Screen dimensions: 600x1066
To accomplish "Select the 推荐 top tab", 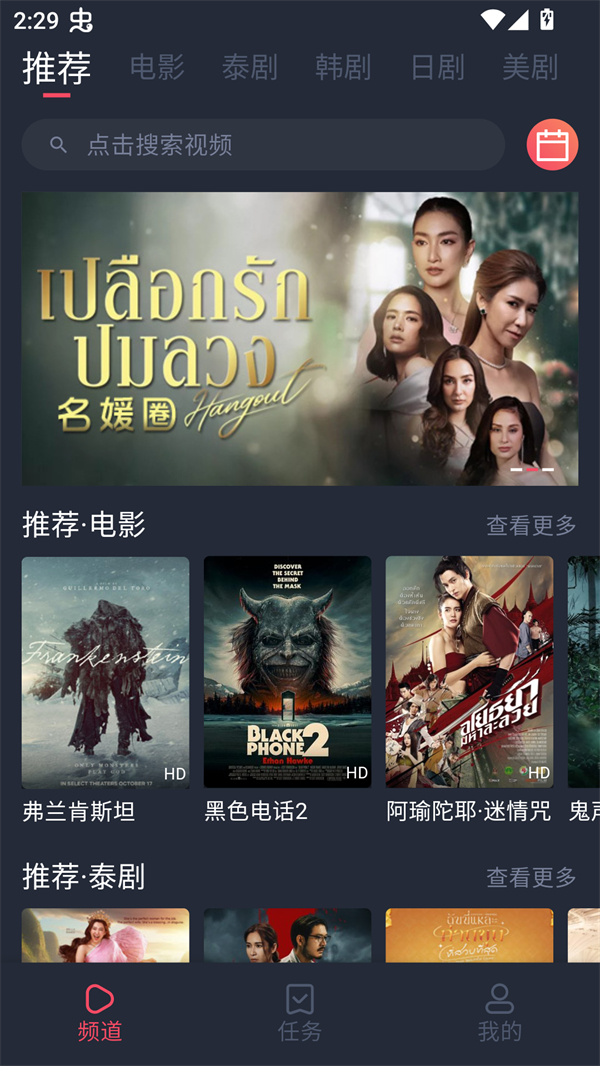I will (x=57, y=69).
